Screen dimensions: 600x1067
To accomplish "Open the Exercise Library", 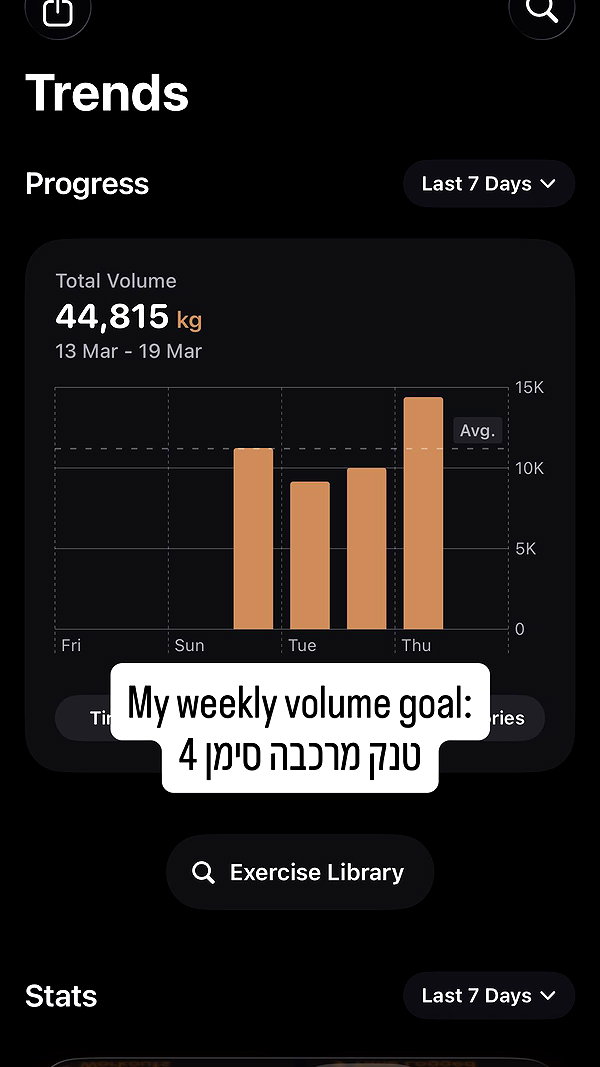I will click(x=300, y=872).
